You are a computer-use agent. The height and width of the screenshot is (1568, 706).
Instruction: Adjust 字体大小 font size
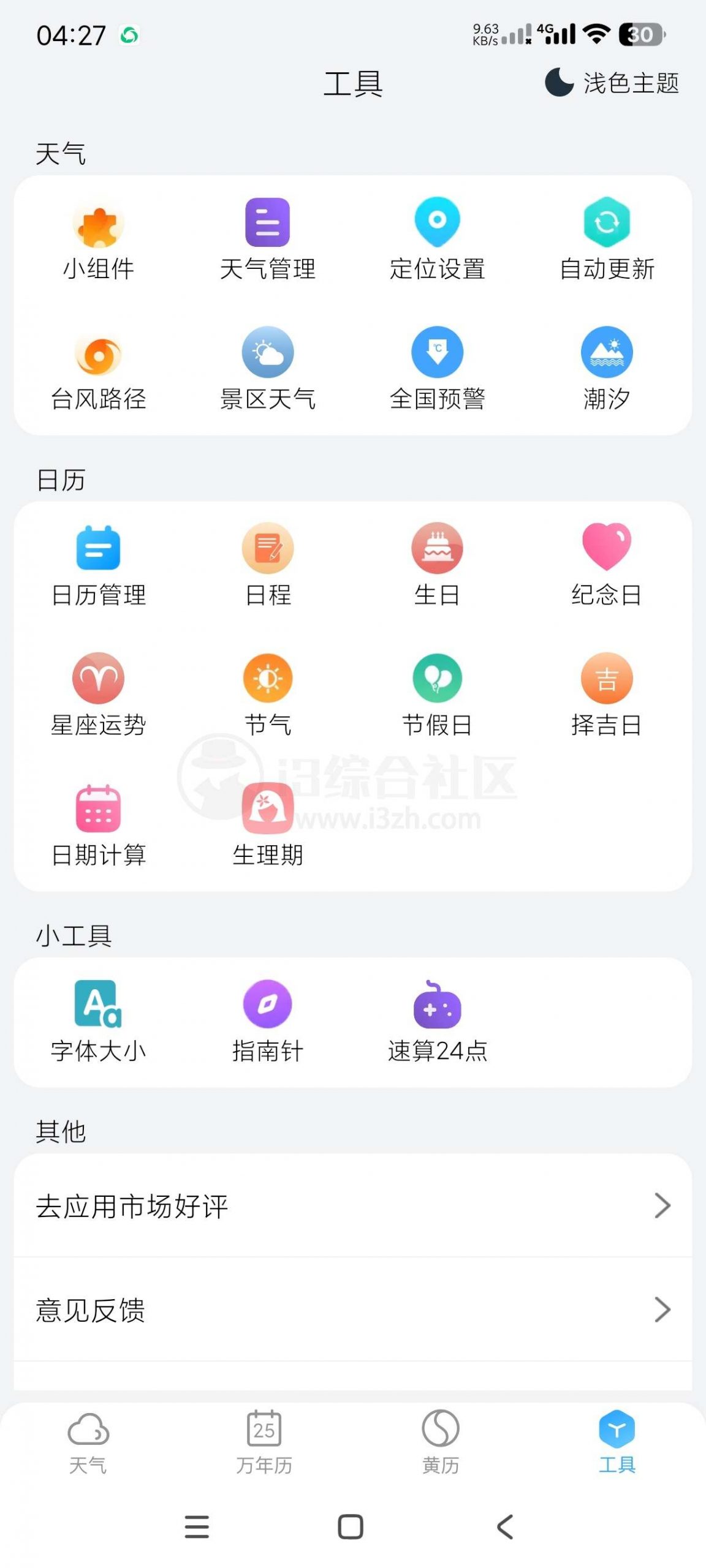pos(98,1017)
